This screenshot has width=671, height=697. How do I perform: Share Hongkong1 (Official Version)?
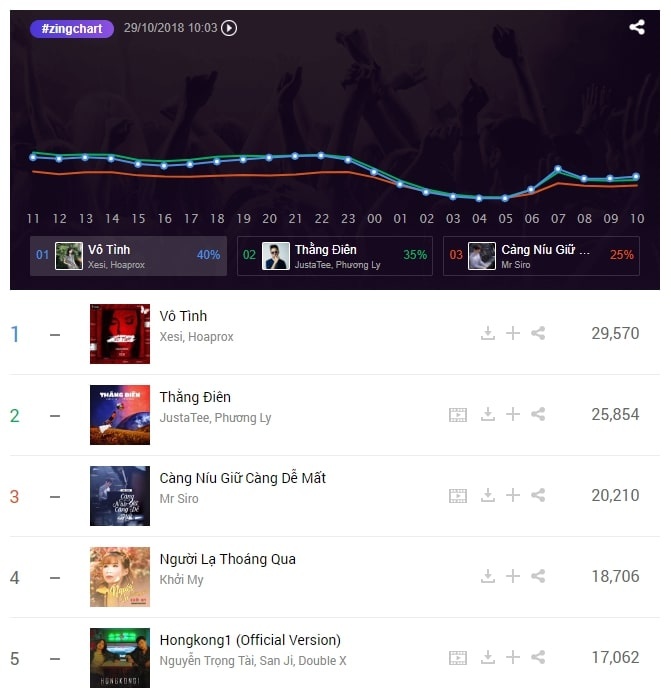click(x=538, y=657)
